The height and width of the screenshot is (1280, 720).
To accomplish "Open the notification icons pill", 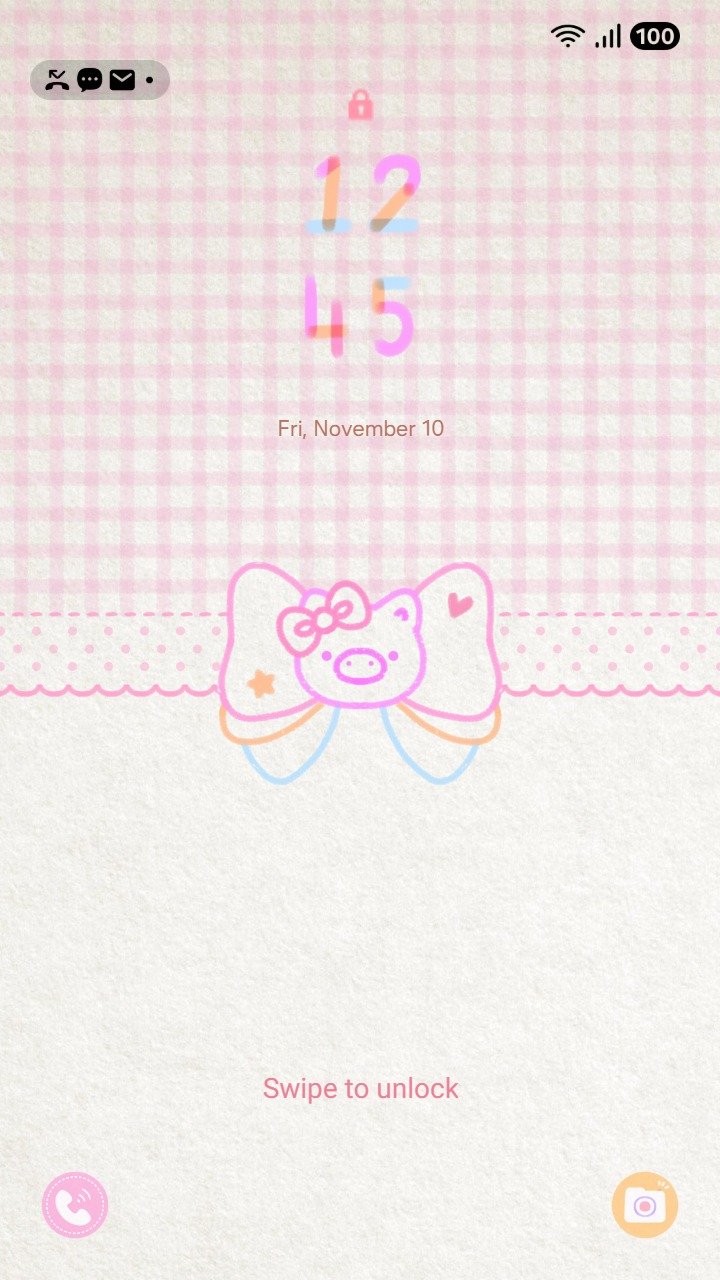I will pyautogui.click(x=100, y=80).
